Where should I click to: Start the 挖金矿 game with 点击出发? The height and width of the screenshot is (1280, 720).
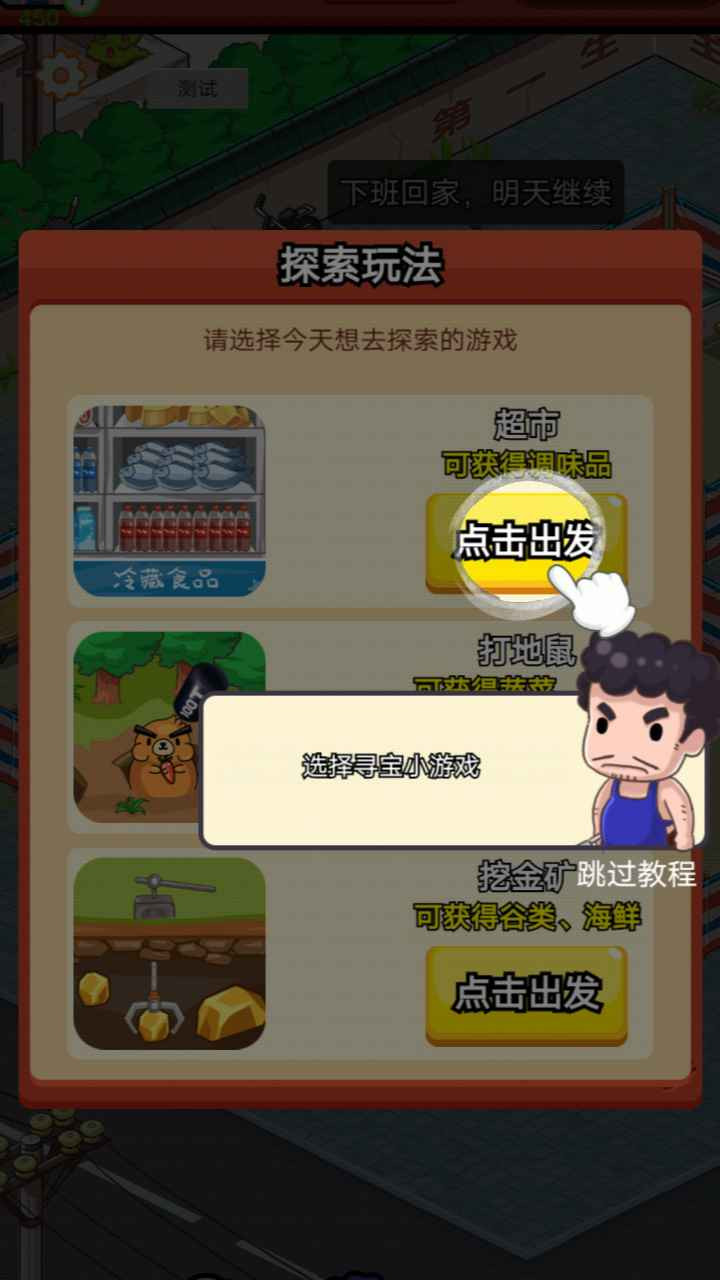(x=526, y=993)
